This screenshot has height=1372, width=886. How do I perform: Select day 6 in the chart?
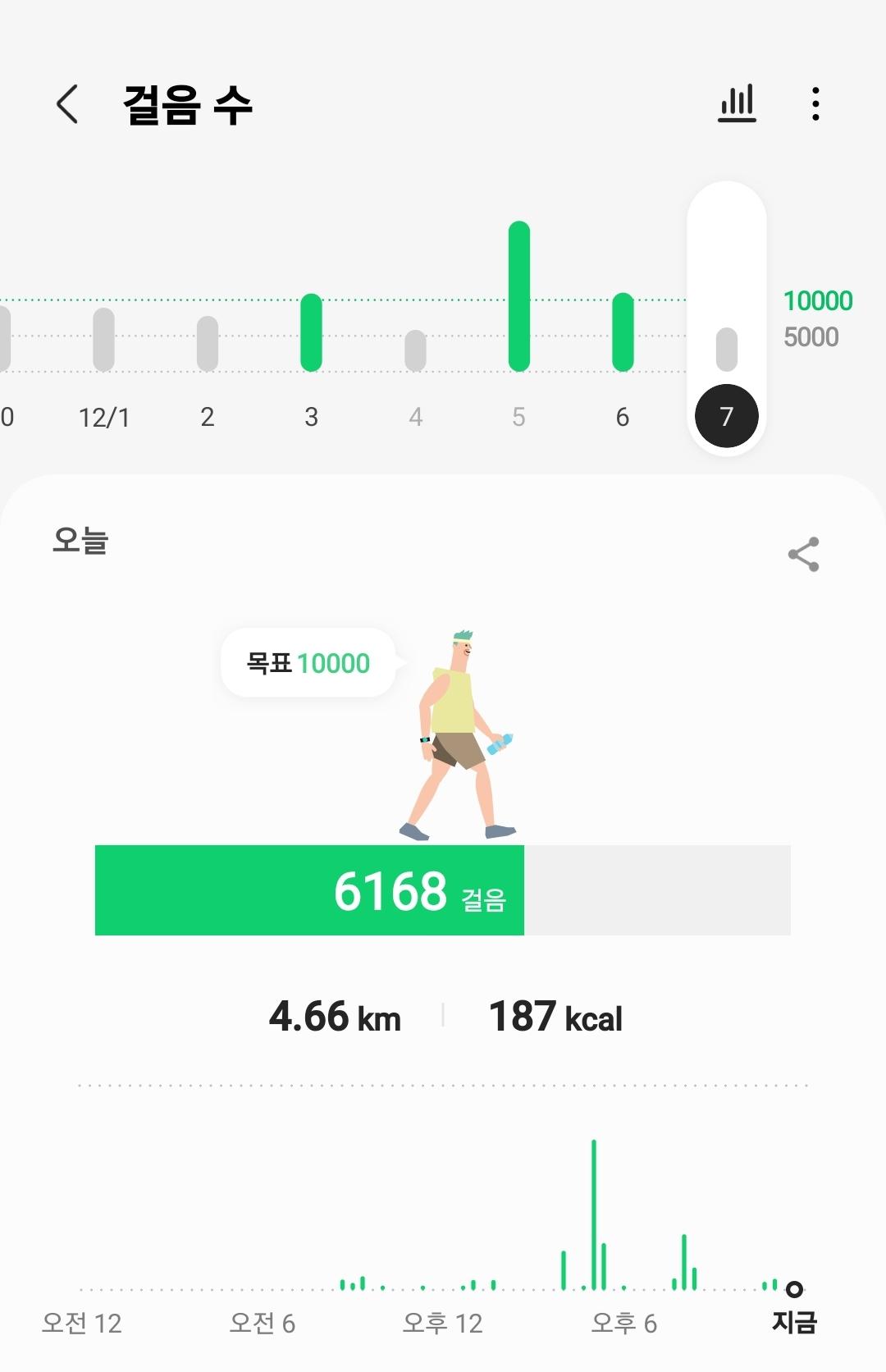623,332
